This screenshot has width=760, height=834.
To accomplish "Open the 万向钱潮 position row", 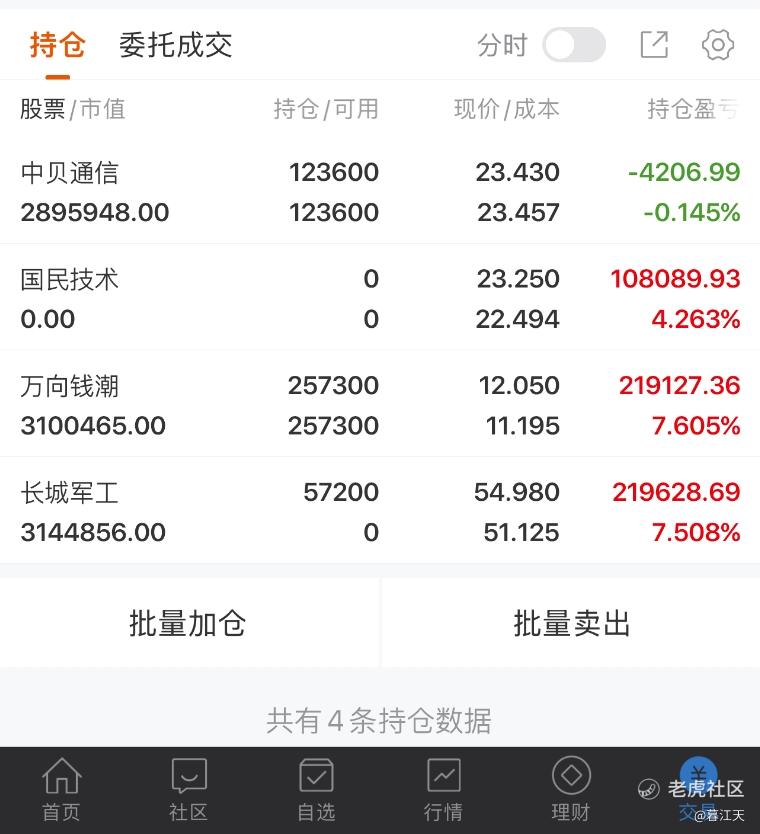I will [380, 405].
